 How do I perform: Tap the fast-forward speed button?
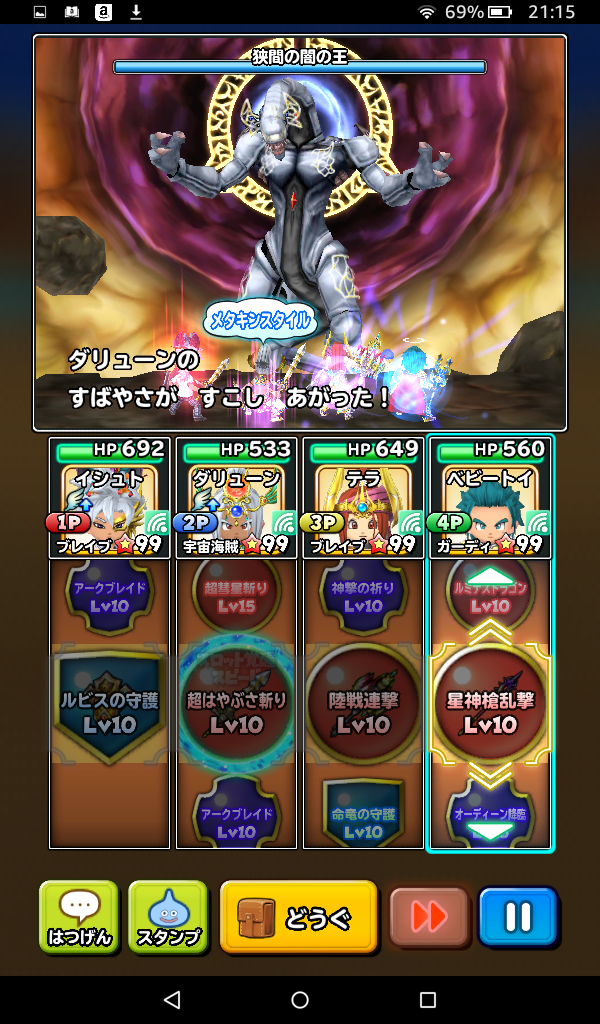(429, 916)
